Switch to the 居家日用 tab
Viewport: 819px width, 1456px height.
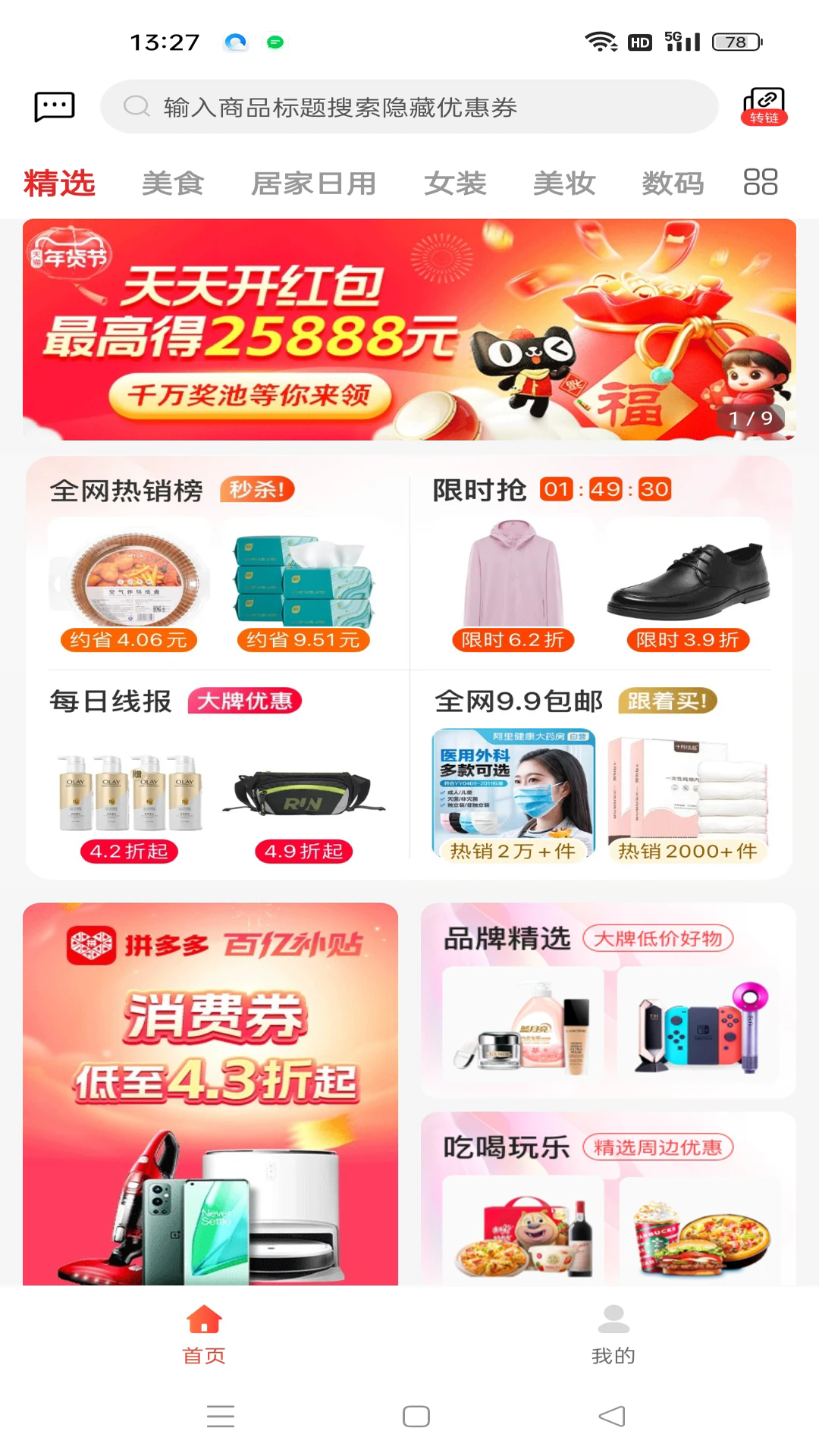pos(314,184)
